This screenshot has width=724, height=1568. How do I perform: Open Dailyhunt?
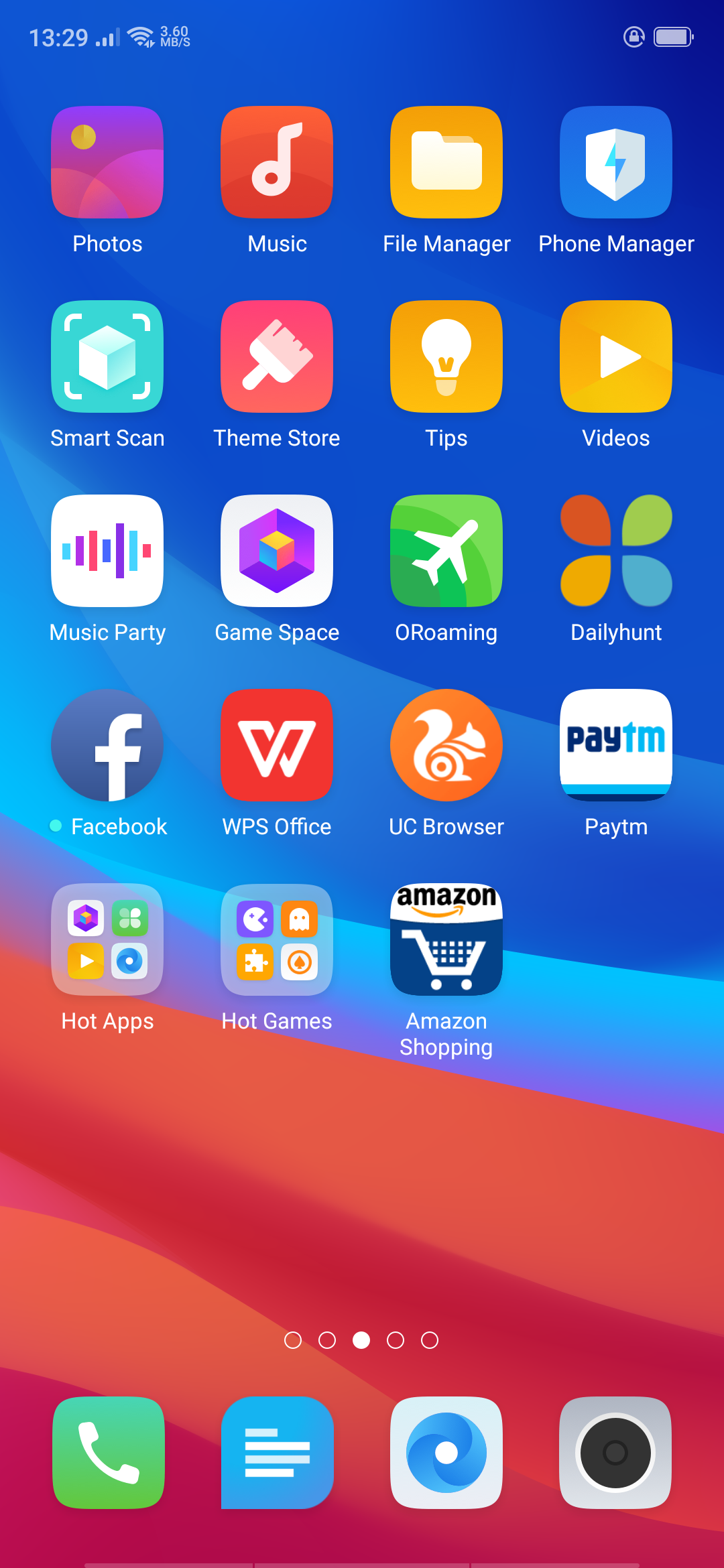[x=616, y=551]
